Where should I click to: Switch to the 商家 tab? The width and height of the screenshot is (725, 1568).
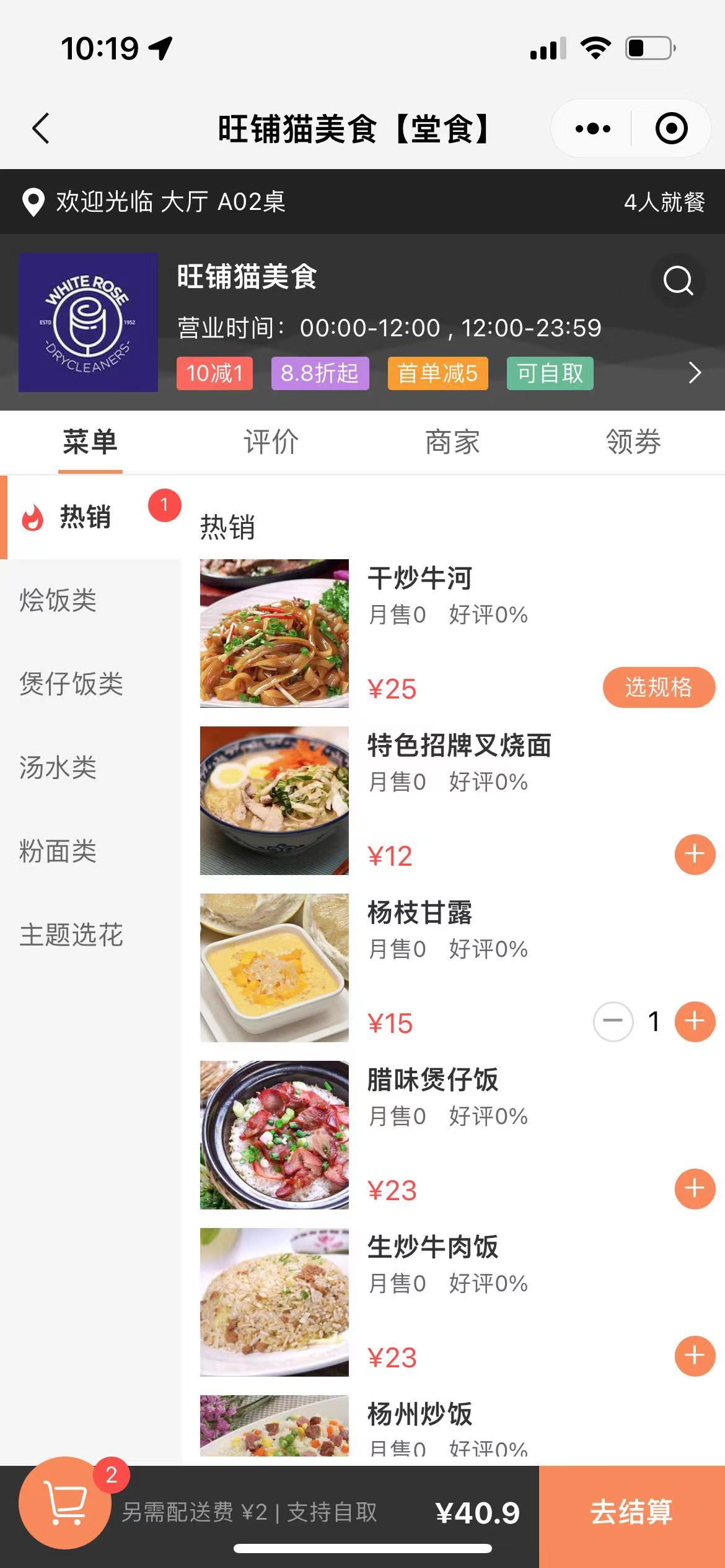(452, 442)
